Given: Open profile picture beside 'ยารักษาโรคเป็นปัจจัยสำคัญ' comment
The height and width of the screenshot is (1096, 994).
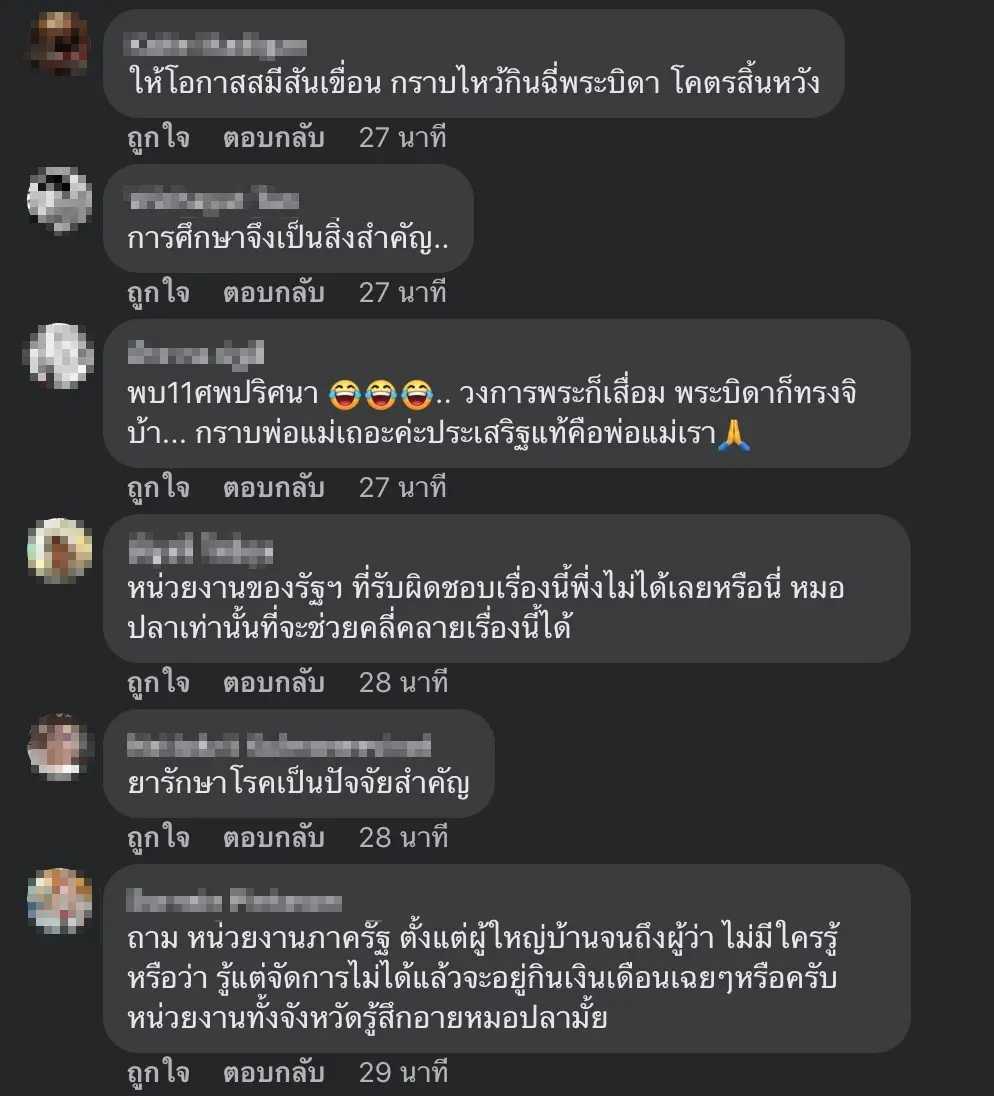Looking at the screenshot, I should tap(59, 746).
